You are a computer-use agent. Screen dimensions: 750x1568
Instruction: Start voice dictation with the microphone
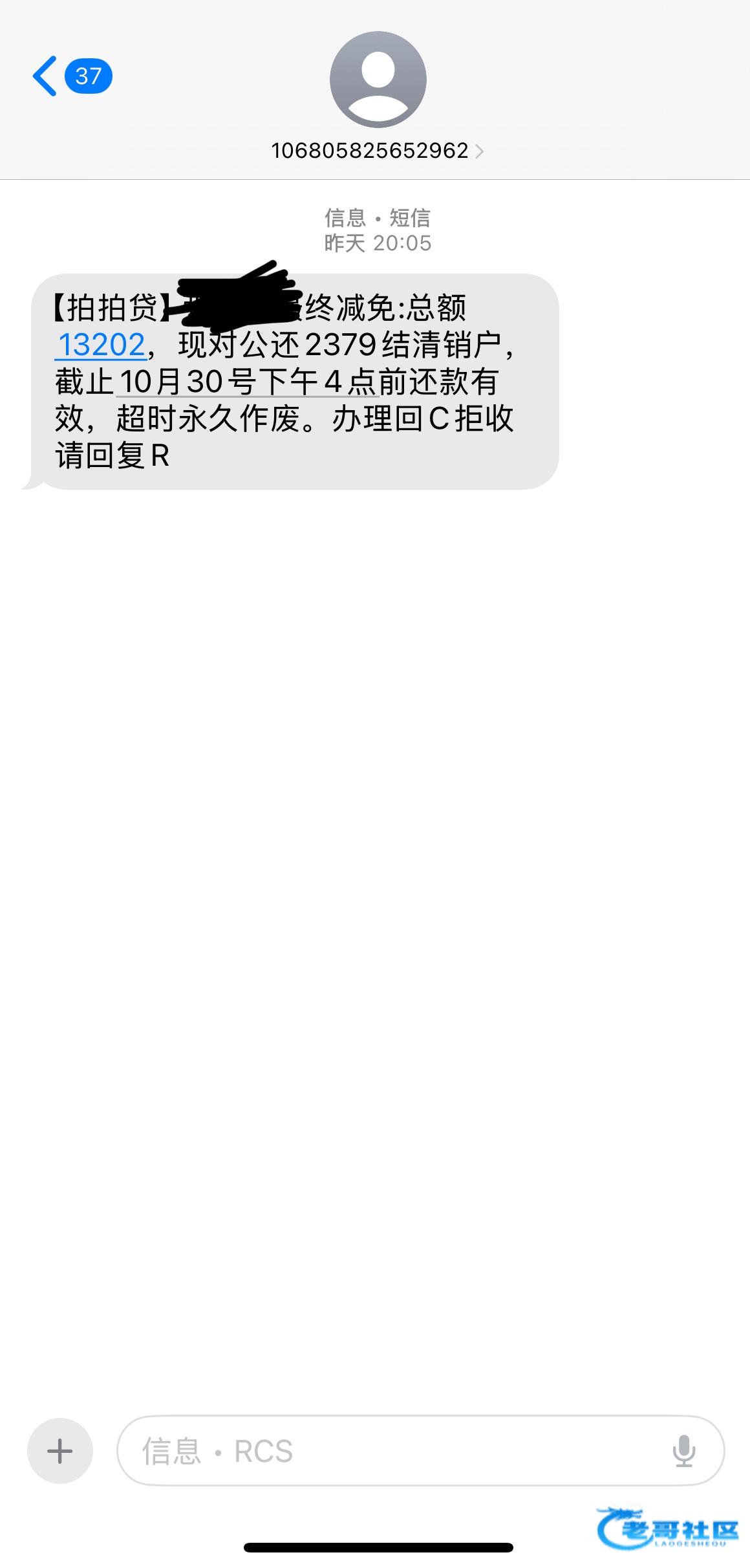coord(683,1451)
